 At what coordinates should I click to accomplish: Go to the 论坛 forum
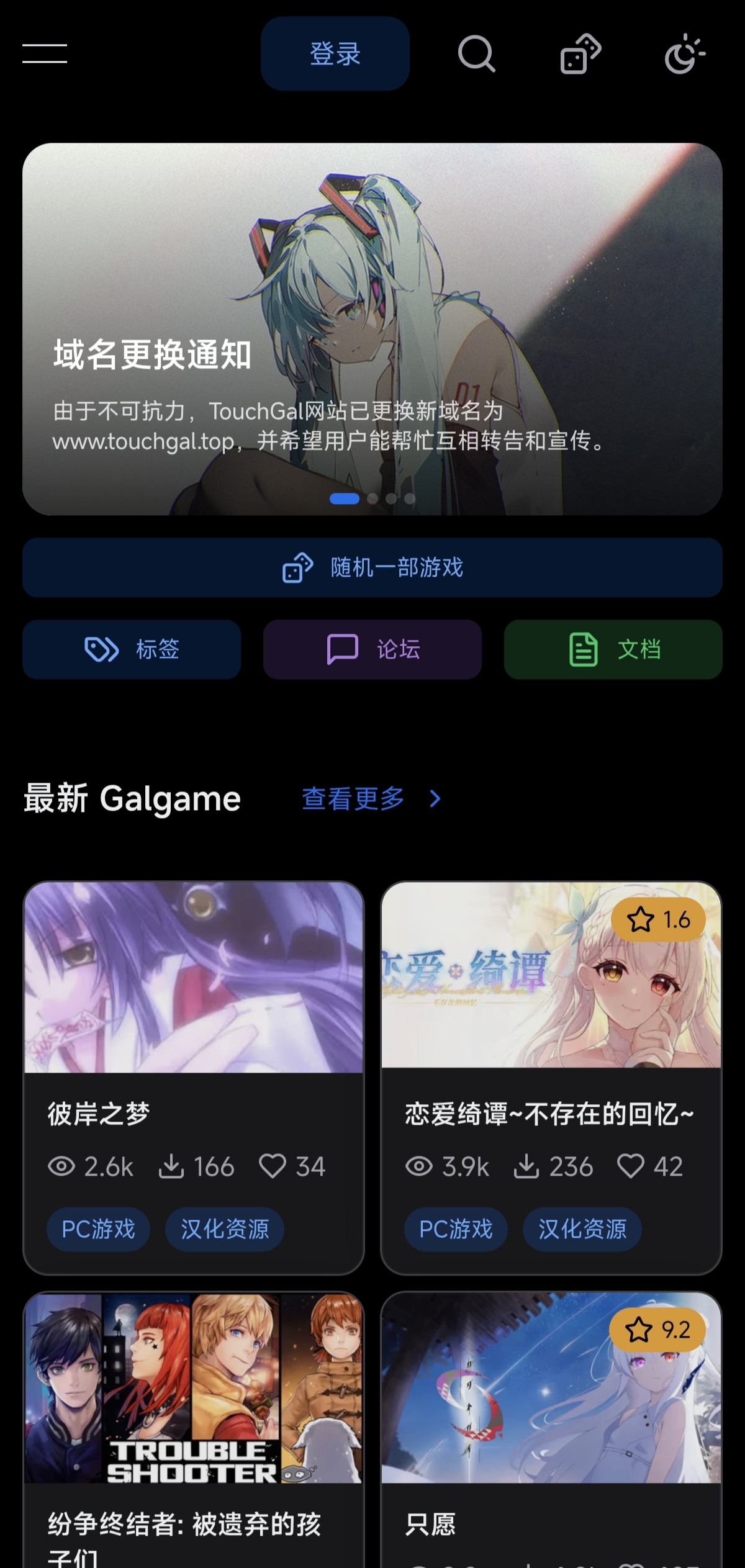pos(372,649)
